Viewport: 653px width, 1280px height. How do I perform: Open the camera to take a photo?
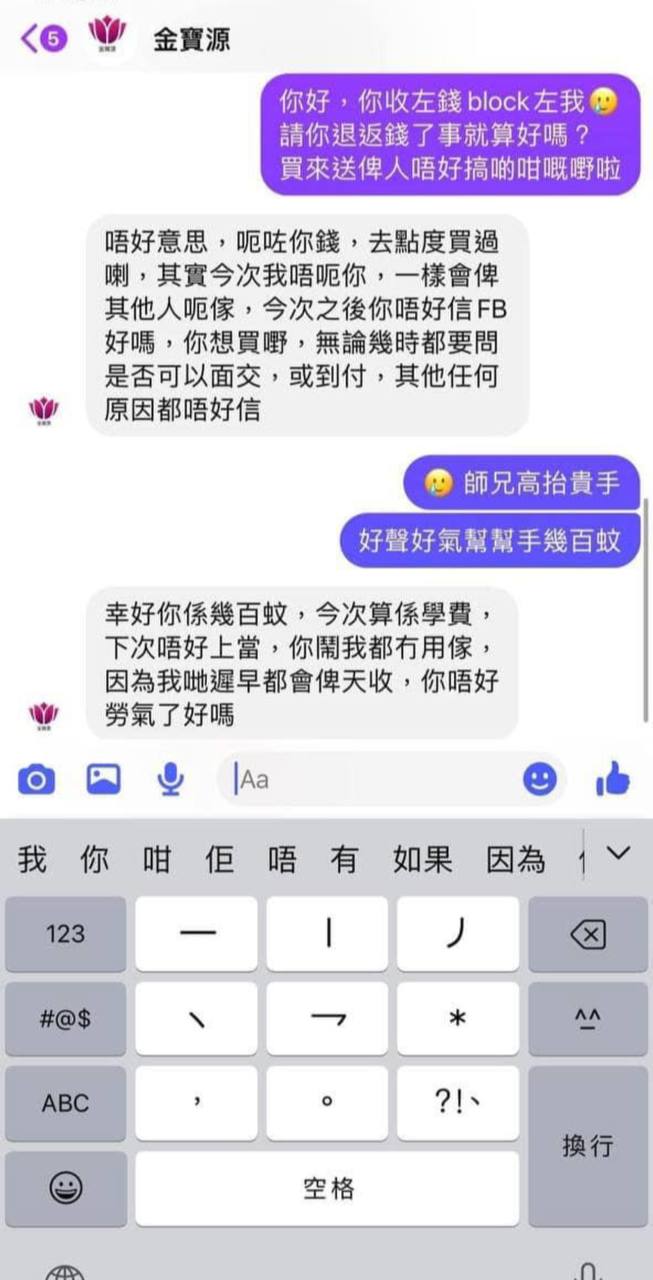tap(37, 778)
